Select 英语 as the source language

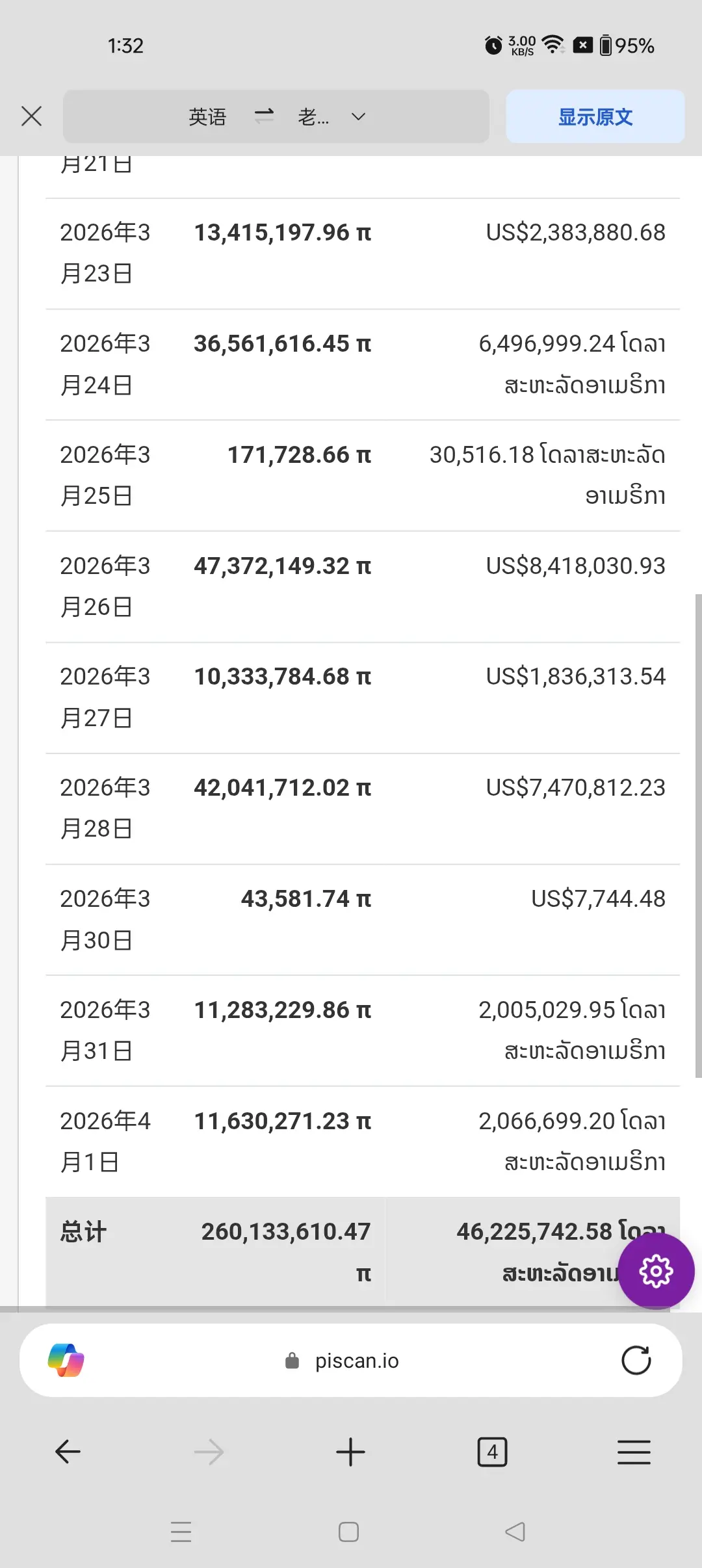tap(207, 117)
